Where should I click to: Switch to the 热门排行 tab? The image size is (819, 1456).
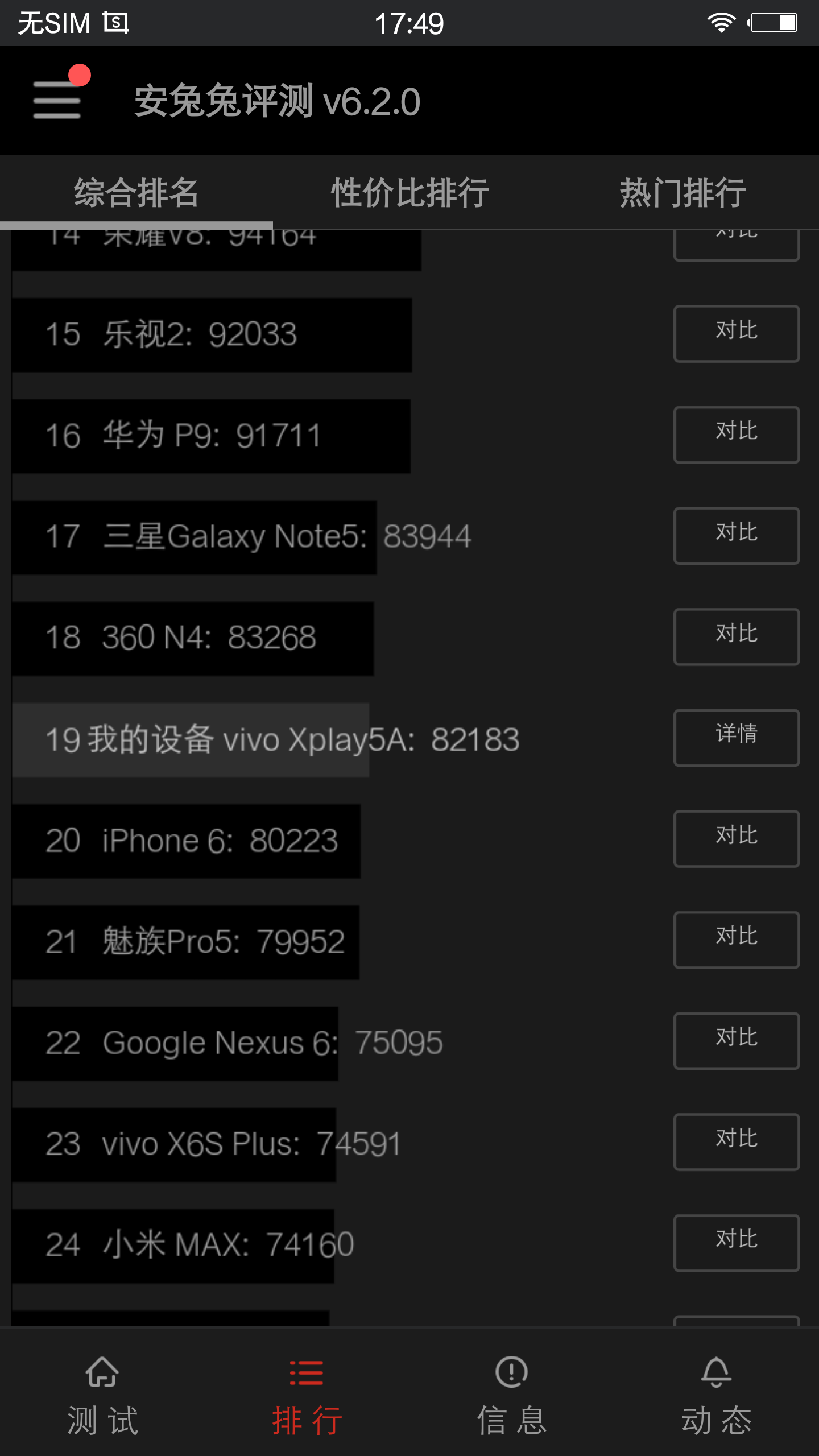pos(682,192)
